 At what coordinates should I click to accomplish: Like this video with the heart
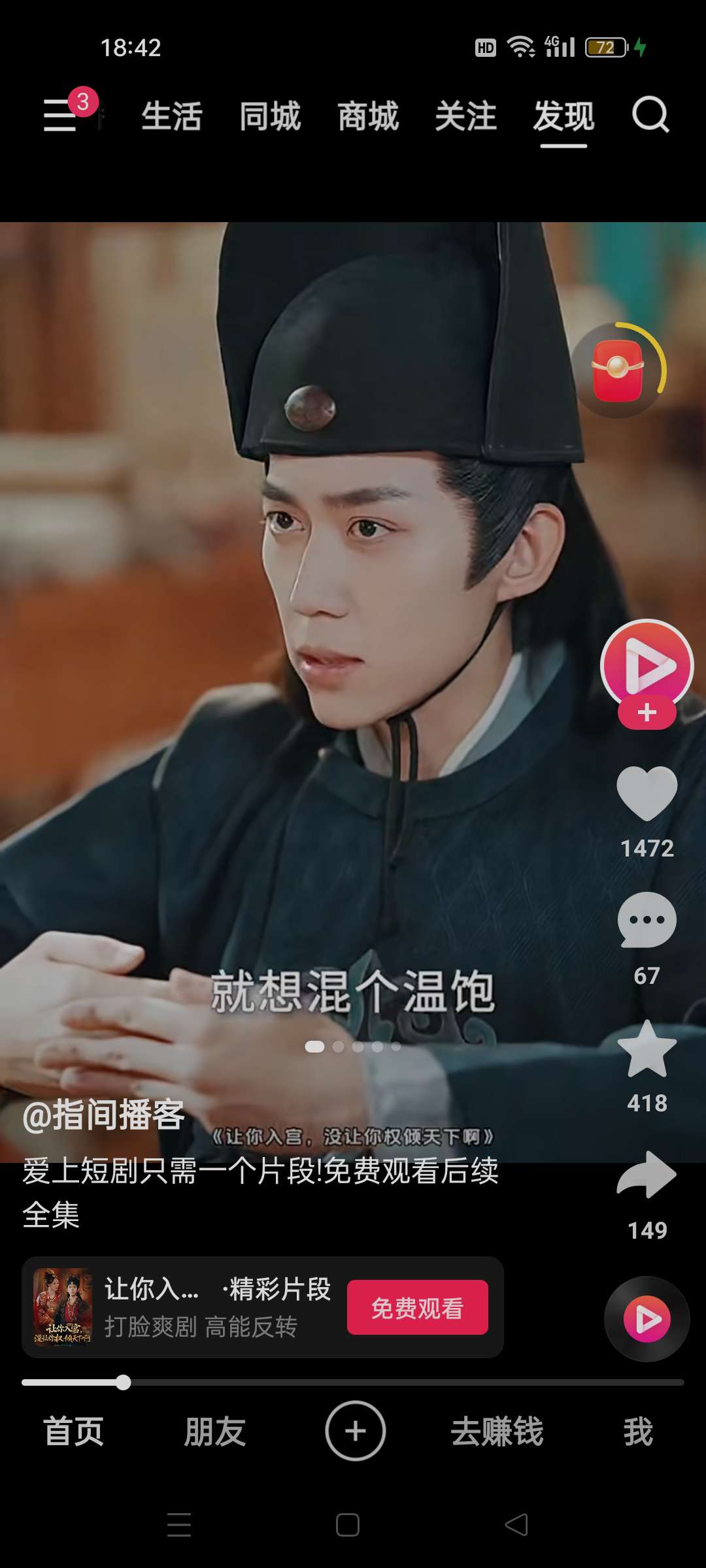(647, 792)
